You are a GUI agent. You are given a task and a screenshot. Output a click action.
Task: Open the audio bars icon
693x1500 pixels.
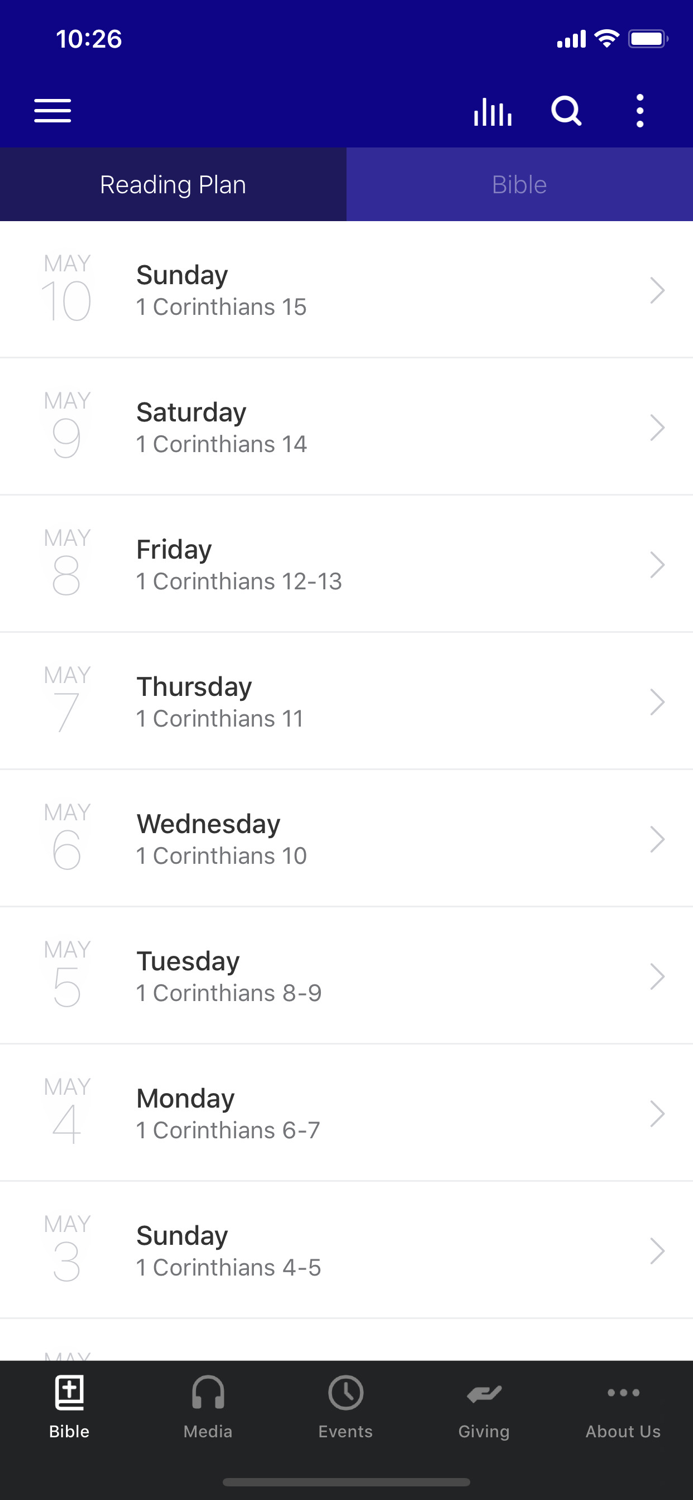(492, 112)
